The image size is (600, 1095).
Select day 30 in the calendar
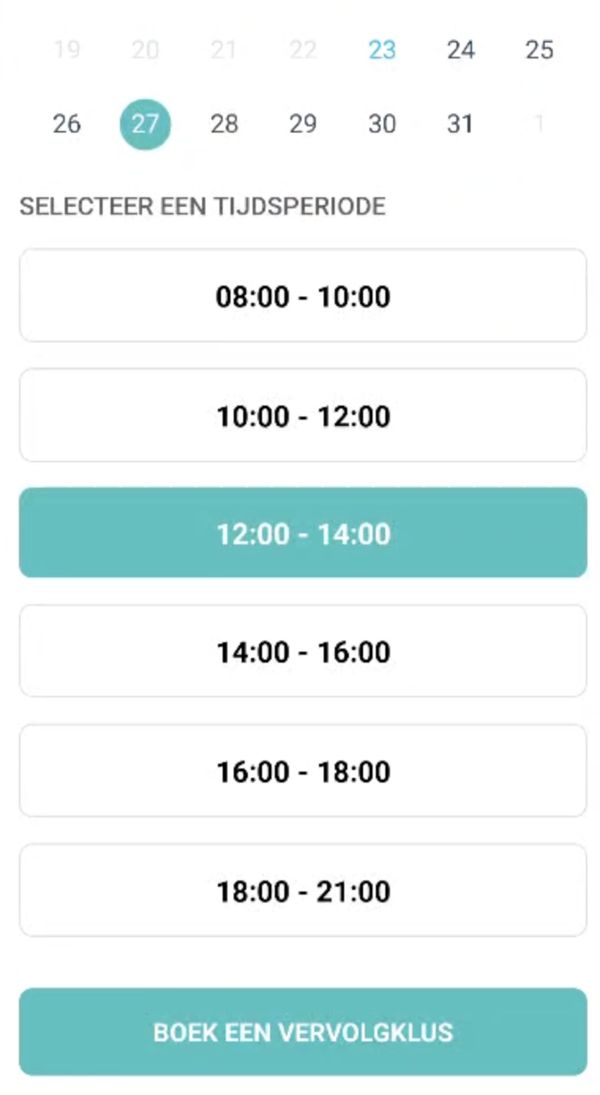(382, 124)
